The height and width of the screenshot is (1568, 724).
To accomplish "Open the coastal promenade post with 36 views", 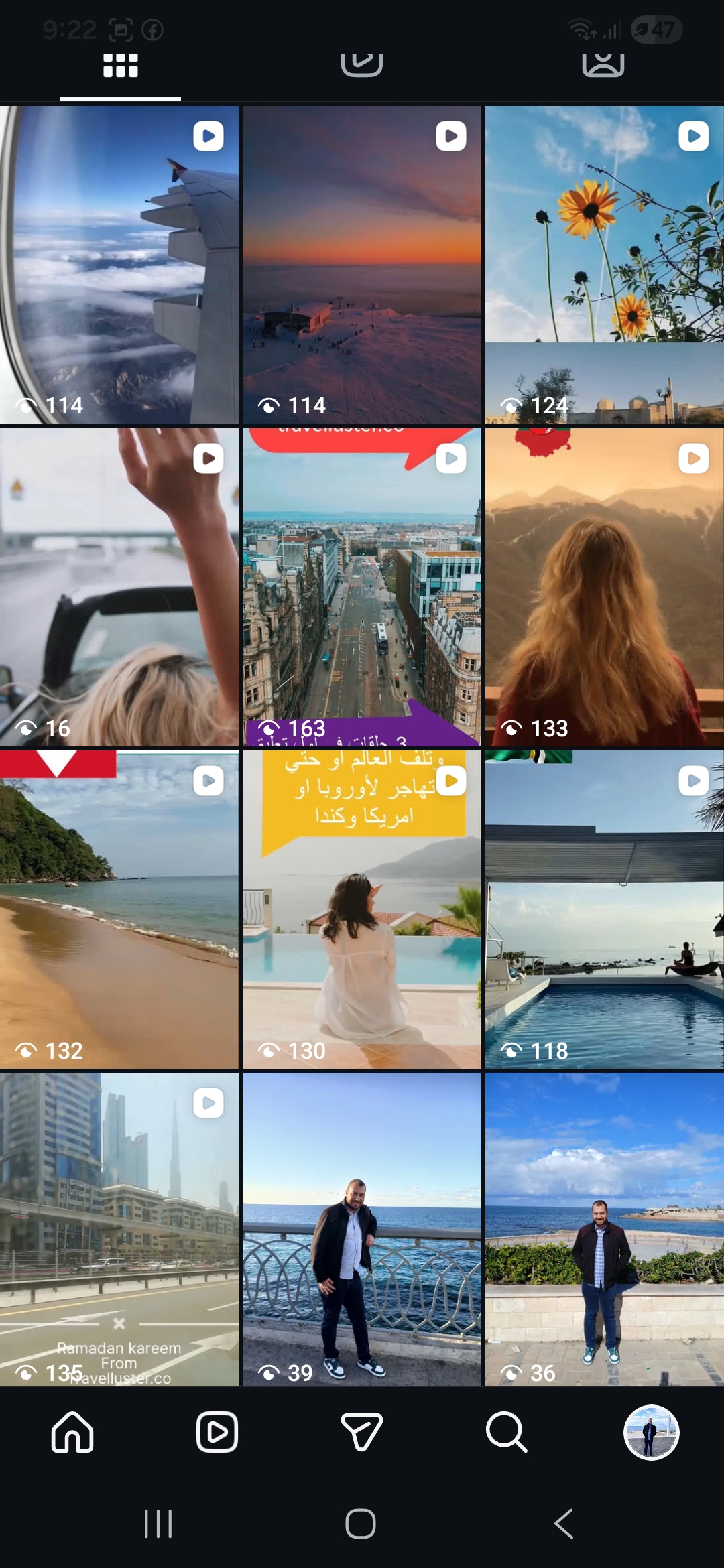I will click(x=604, y=1230).
